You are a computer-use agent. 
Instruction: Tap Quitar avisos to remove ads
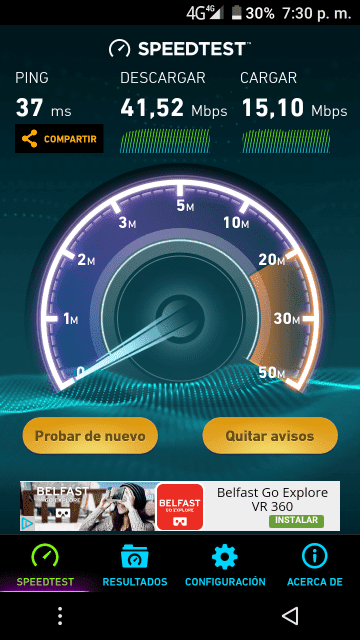click(270, 436)
